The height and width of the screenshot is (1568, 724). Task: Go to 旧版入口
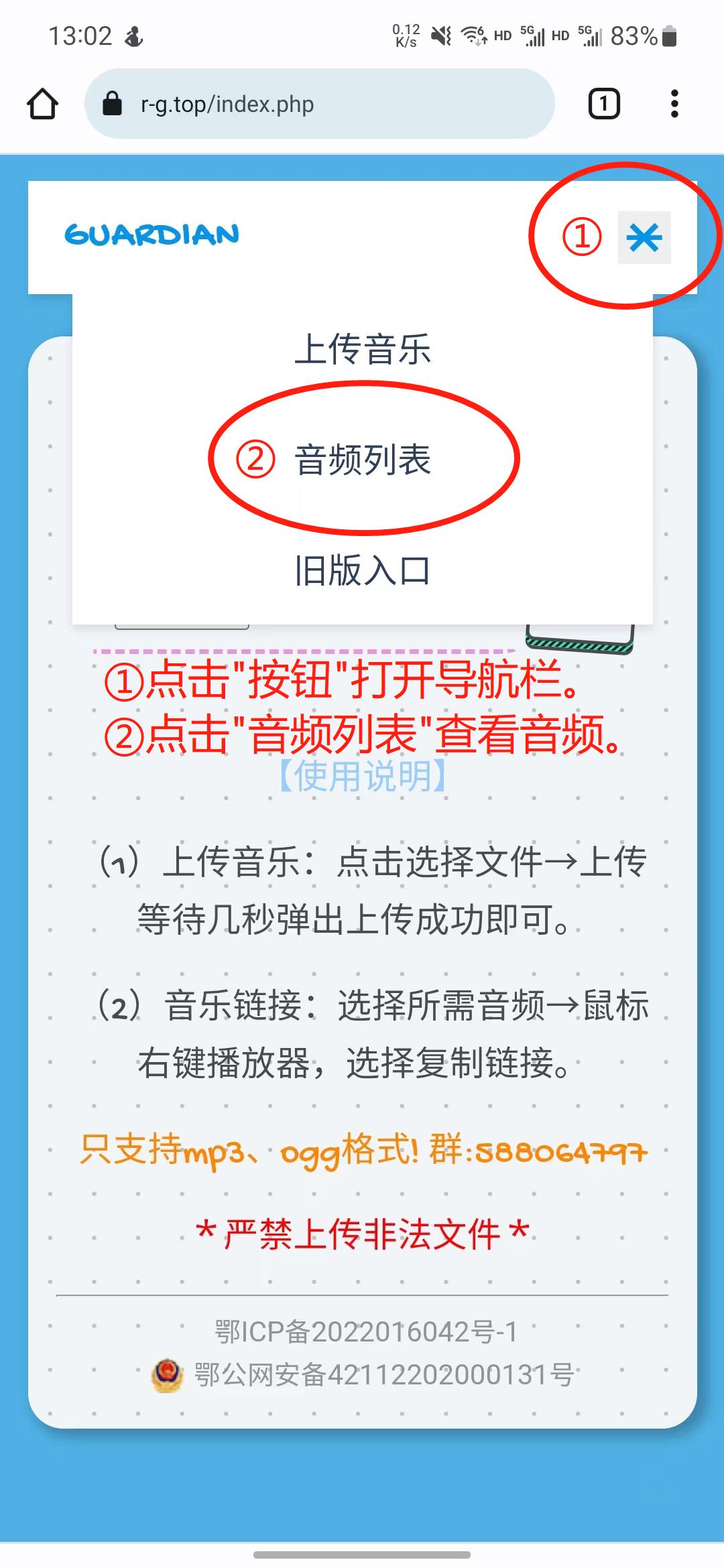(363, 571)
